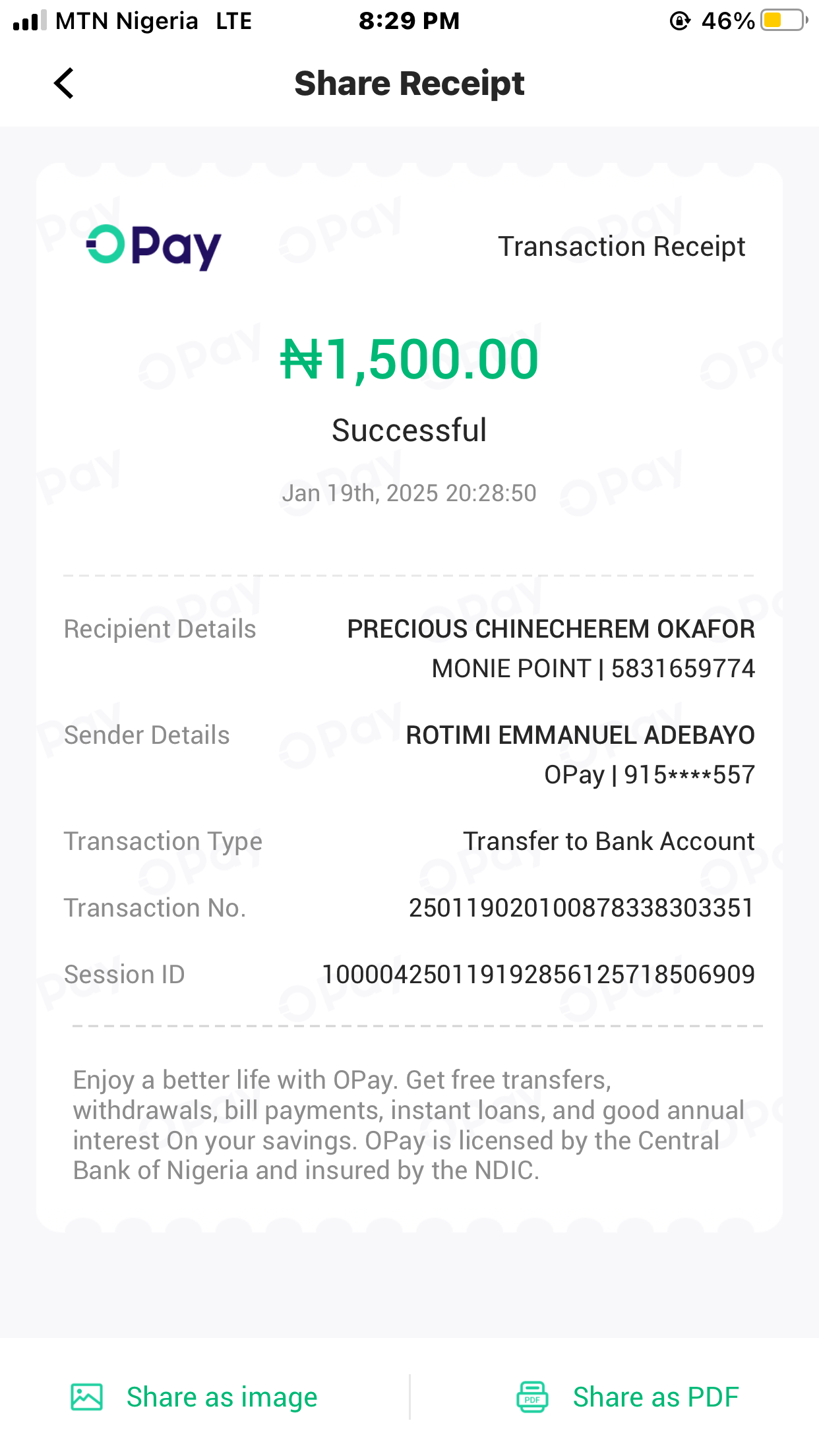Go back from Share Receipt
Image resolution: width=819 pixels, height=1456 pixels.
(x=64, y=84)
